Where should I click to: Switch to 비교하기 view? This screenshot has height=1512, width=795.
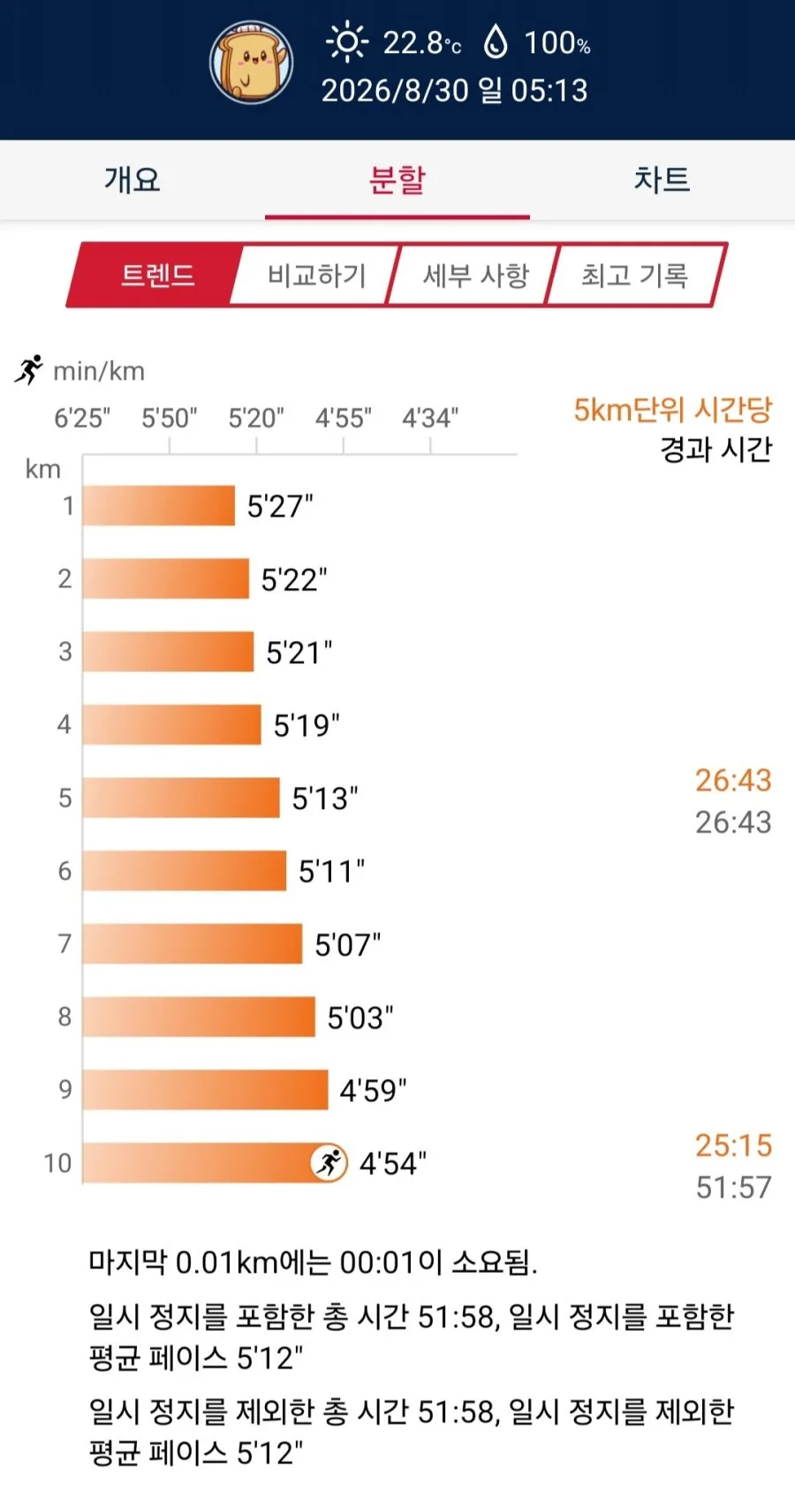[x=316, y=276]
